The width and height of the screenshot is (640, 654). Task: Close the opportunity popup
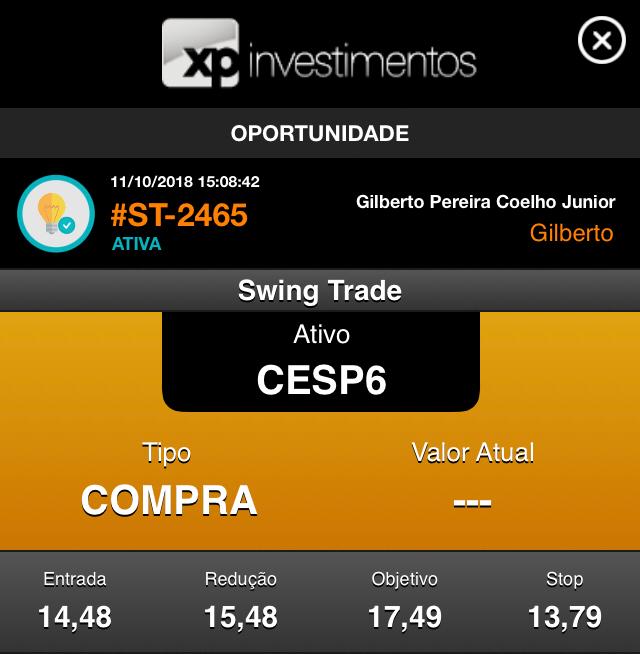601,41
